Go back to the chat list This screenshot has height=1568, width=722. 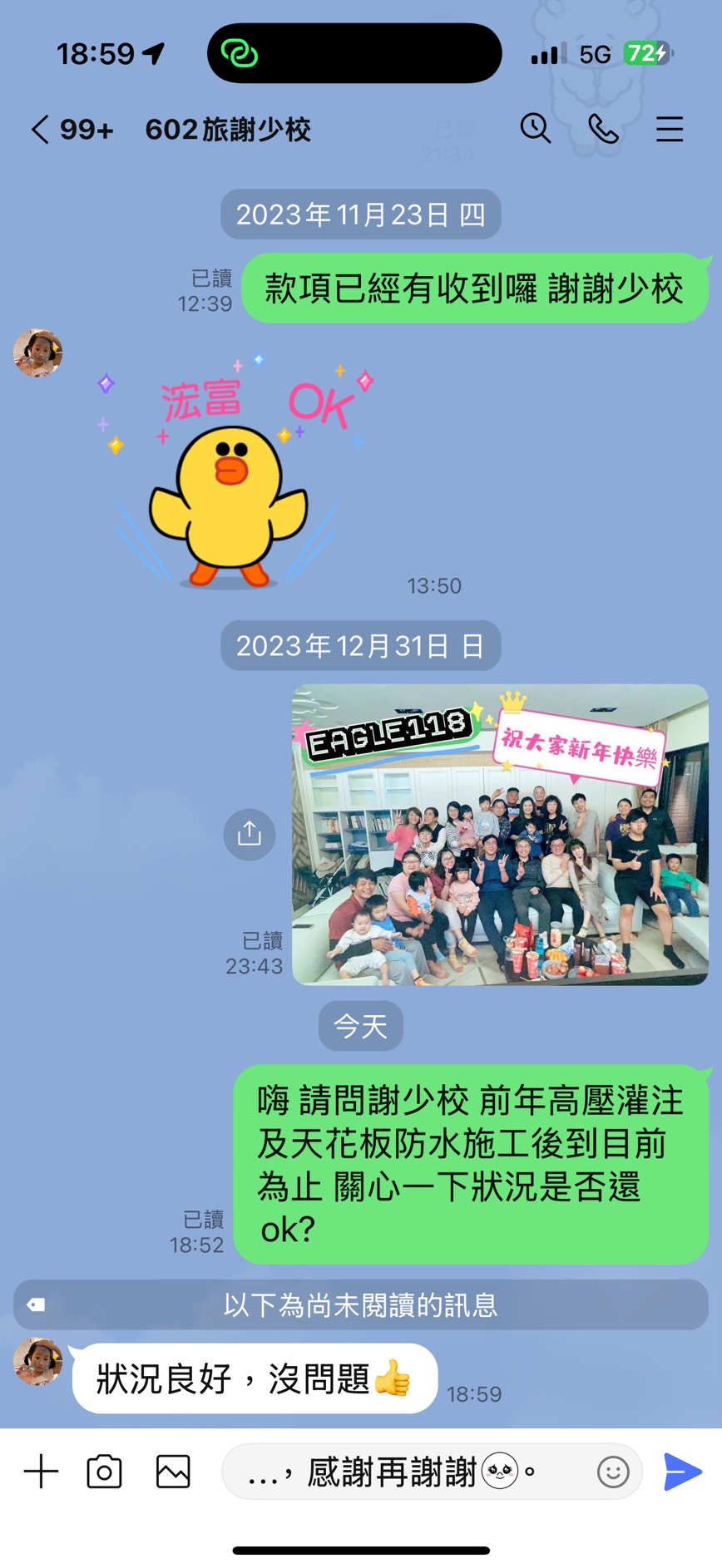pyautogui.click(x=40, y=130)
